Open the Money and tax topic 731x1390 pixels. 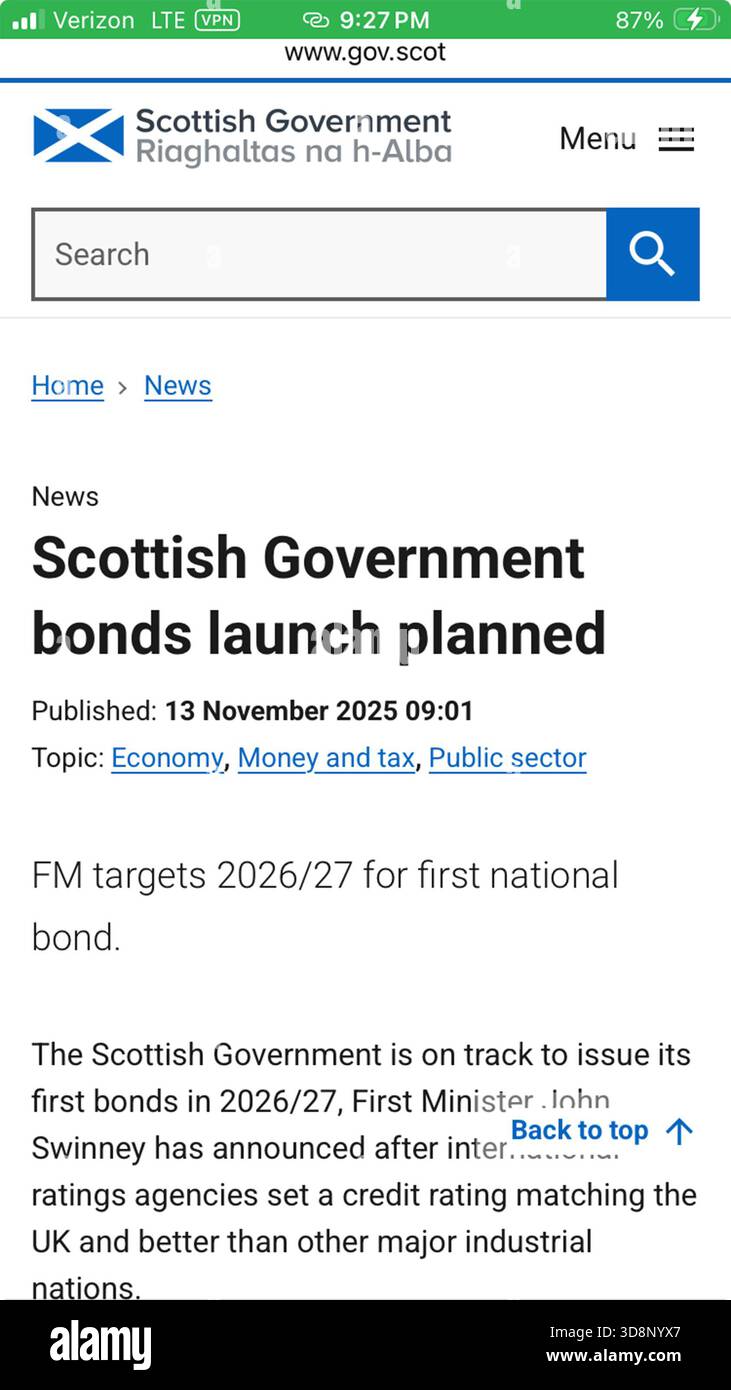coord(326,758)
